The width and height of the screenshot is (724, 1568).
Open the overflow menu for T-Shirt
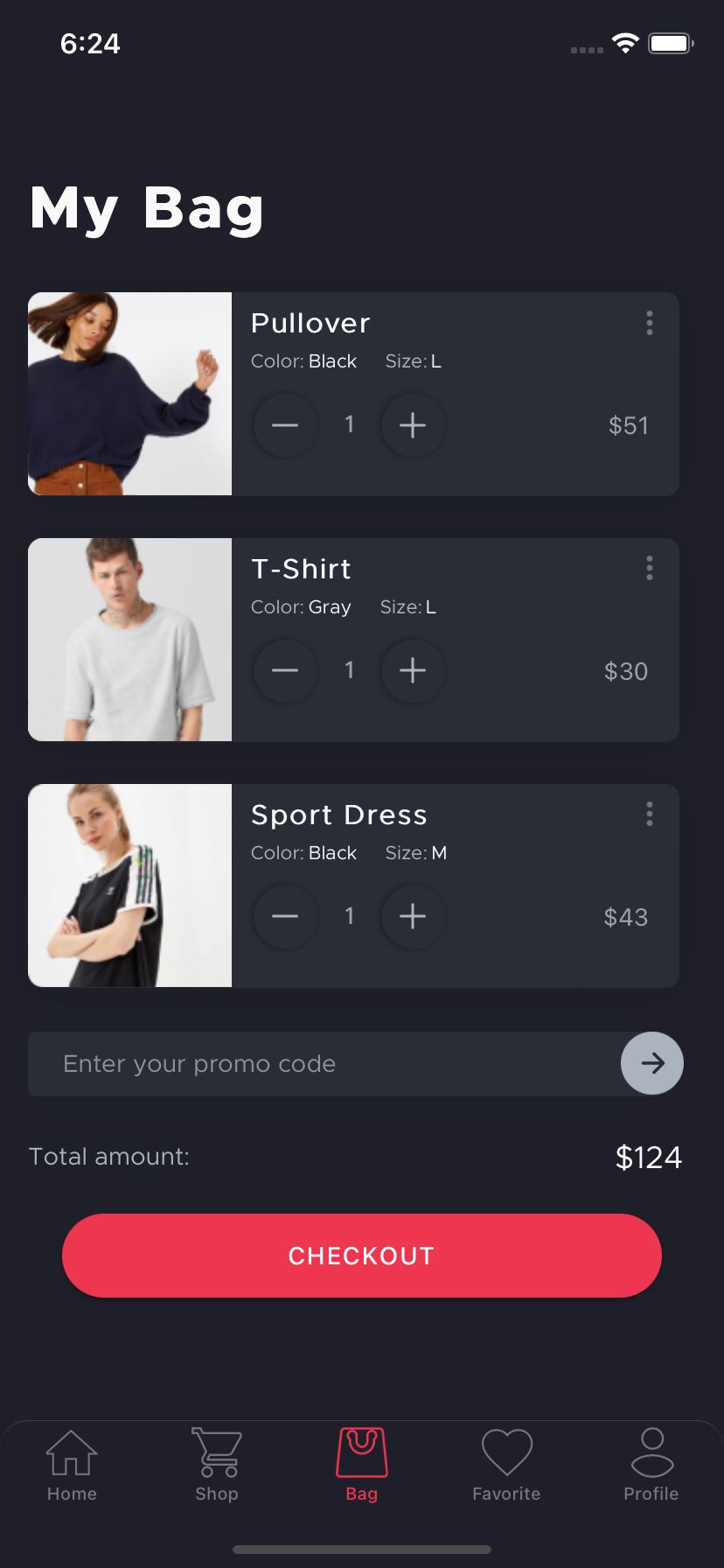click(649, 569)
